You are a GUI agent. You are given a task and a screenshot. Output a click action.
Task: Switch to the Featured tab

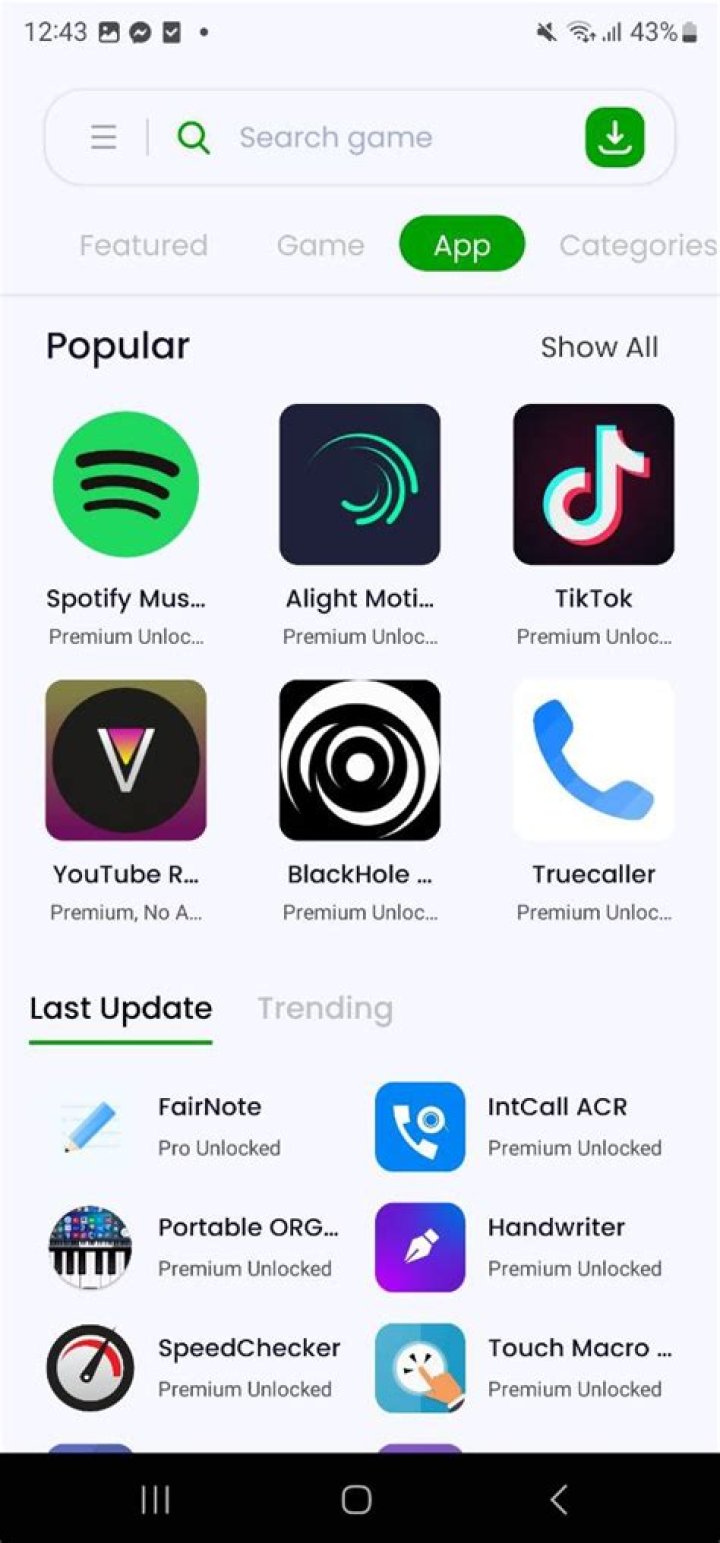click(143, 245)
